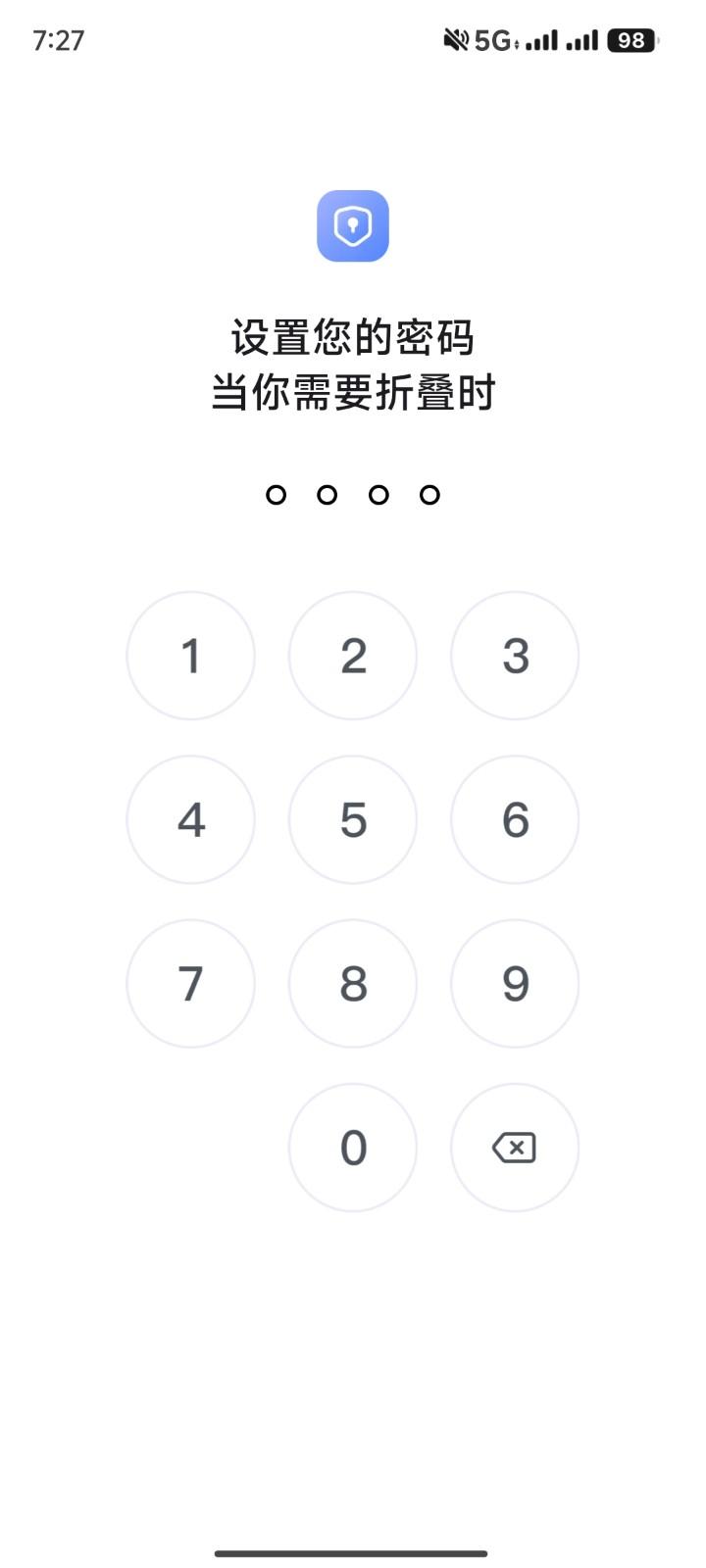This screenshot has height=1568, width=706.
Task: Select the number 4 key
Action: (190, 819)
